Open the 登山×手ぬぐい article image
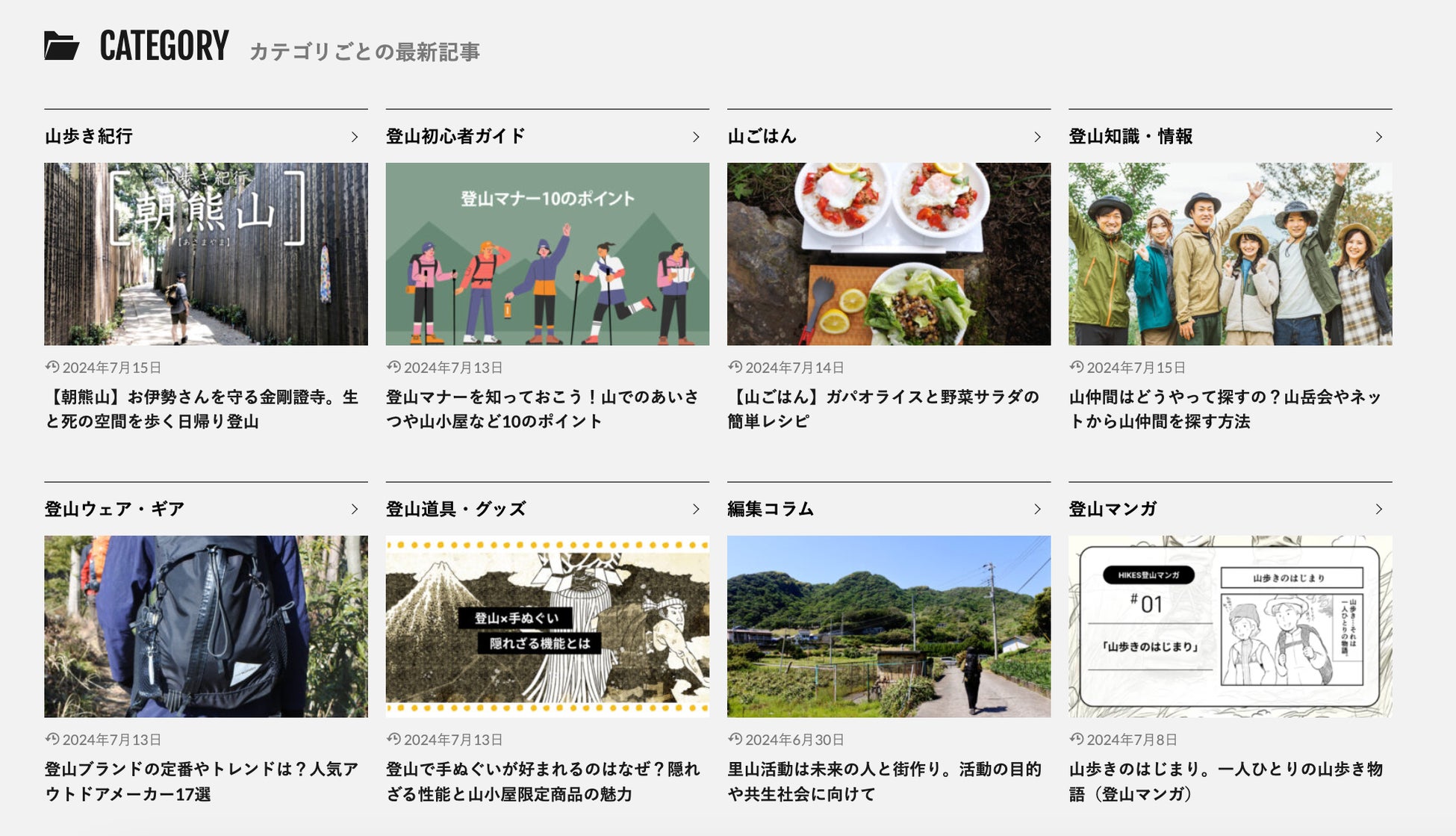This screenshot has height=836, width=1456. 547,626
